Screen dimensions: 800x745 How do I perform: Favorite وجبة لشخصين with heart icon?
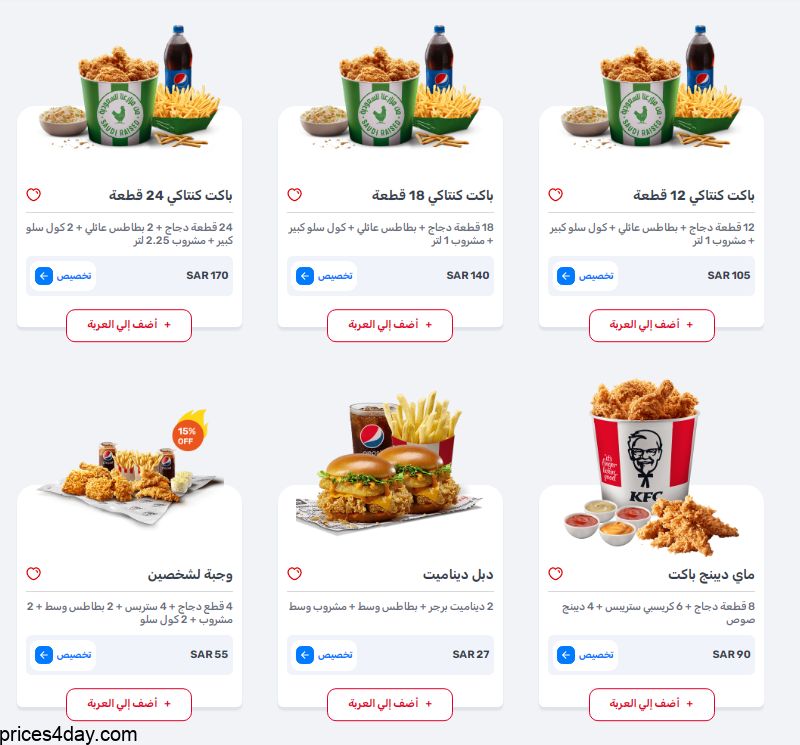(x=33, y=574)
